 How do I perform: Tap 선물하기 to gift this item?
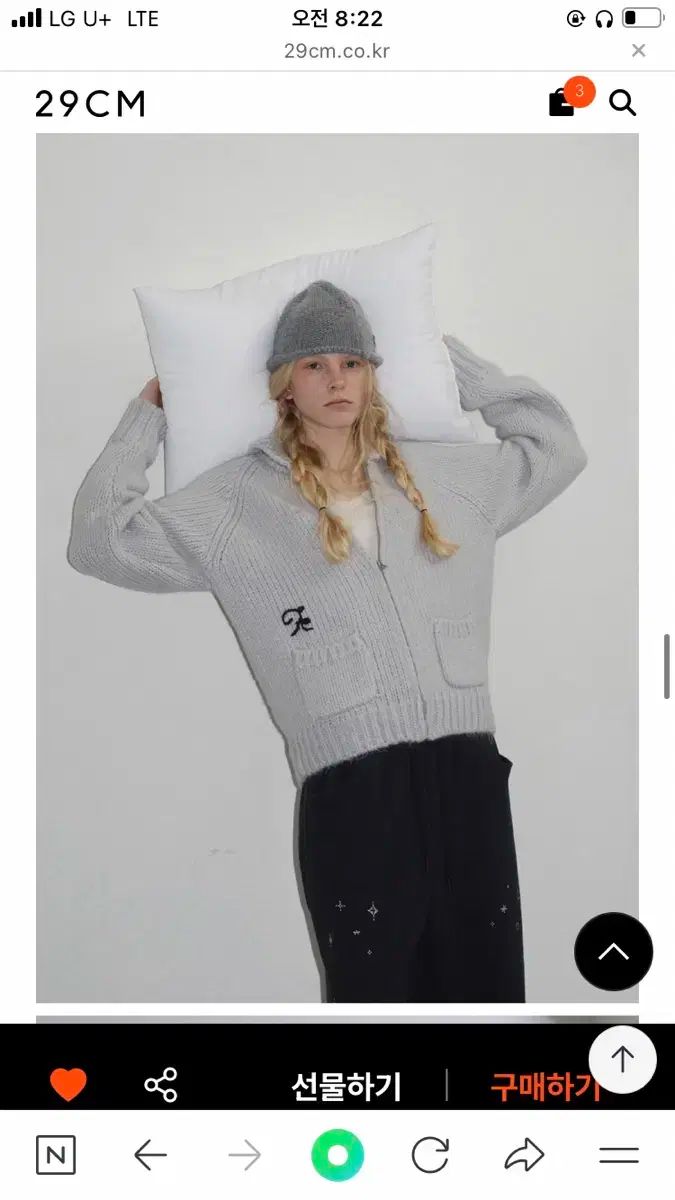pyautogui.click(x=346, y=1086)
